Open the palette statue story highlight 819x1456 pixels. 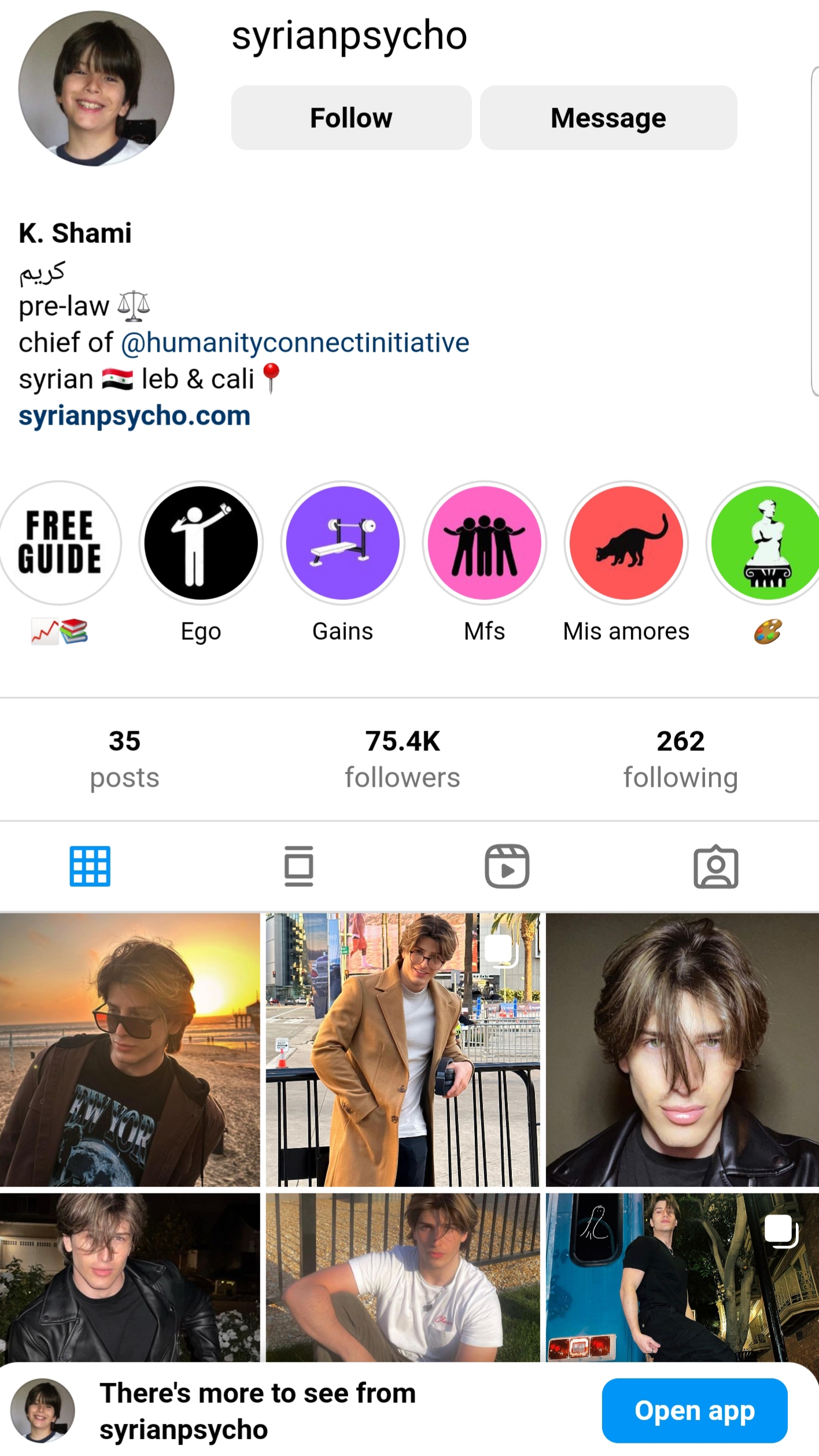(x=766, y=543)
